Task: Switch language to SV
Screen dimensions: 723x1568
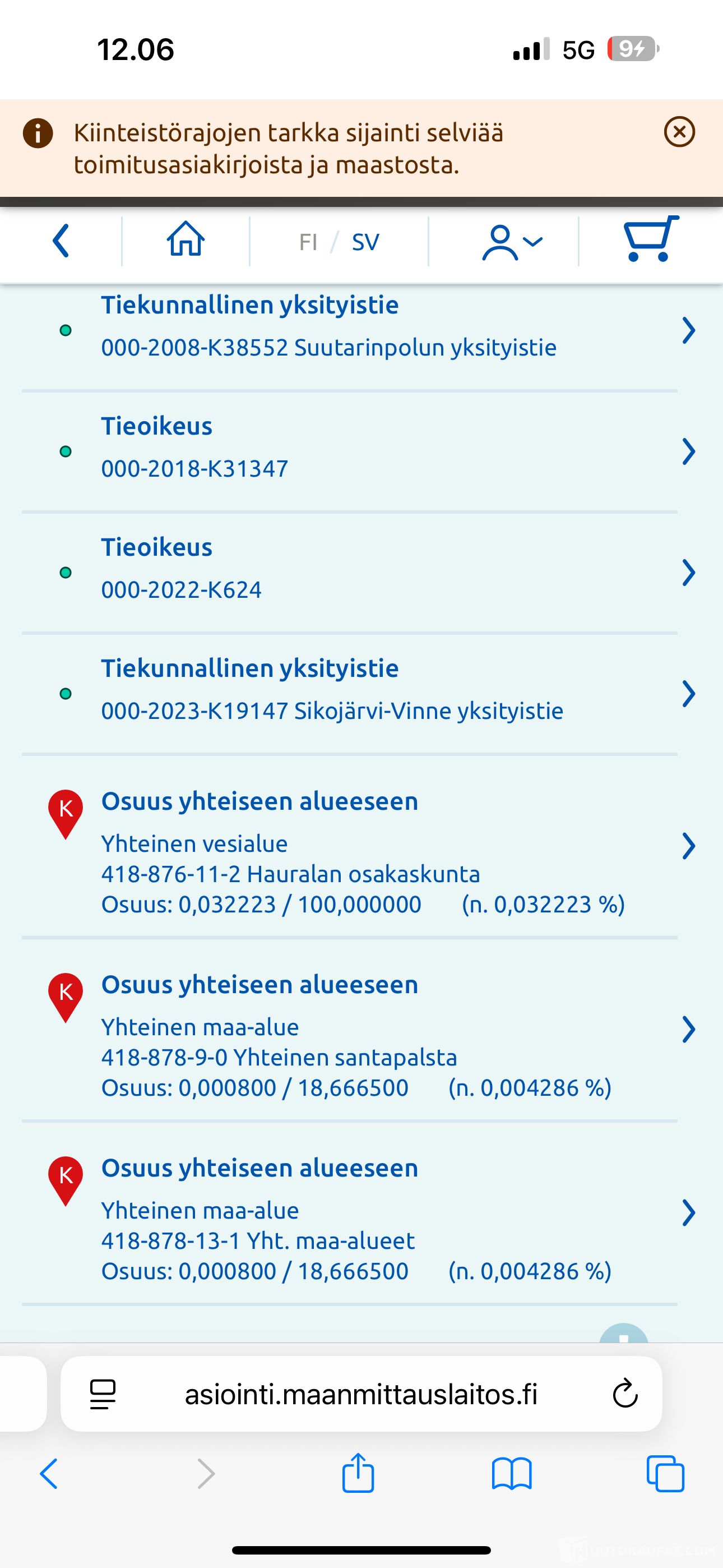Action: [x=365, y=242]
